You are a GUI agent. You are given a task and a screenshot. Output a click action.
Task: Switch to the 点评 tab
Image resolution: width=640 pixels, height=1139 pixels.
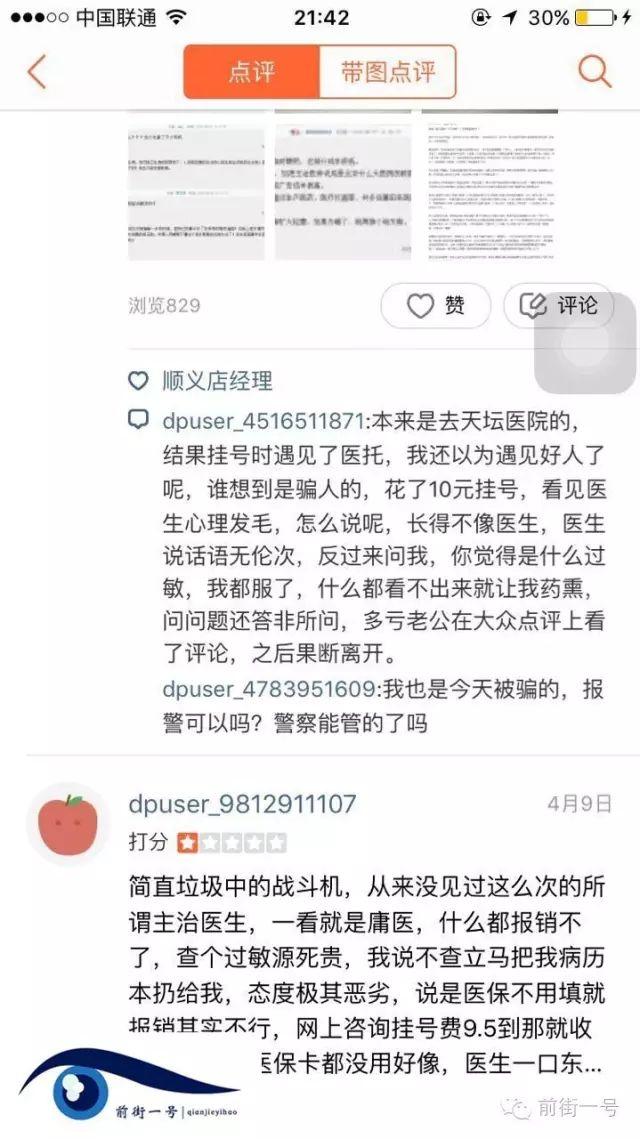(251, 72)
